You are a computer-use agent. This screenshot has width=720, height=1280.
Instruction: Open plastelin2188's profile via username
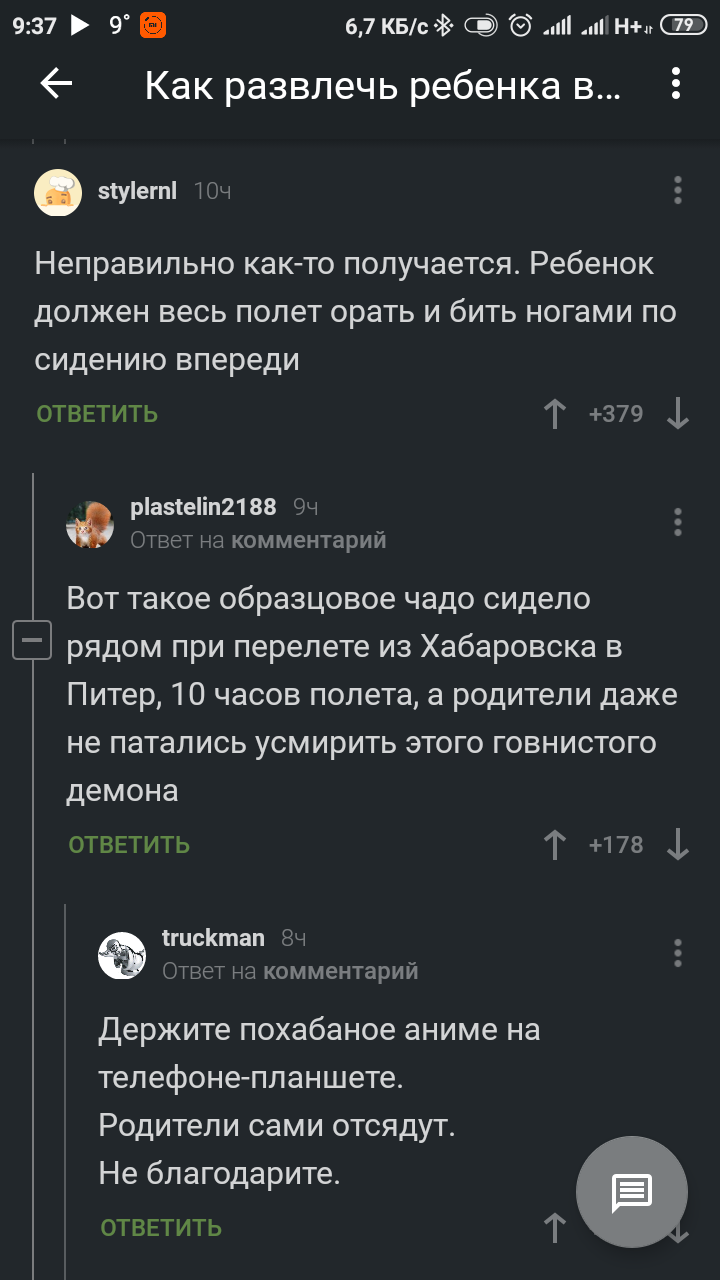click(x=203, y=507)
